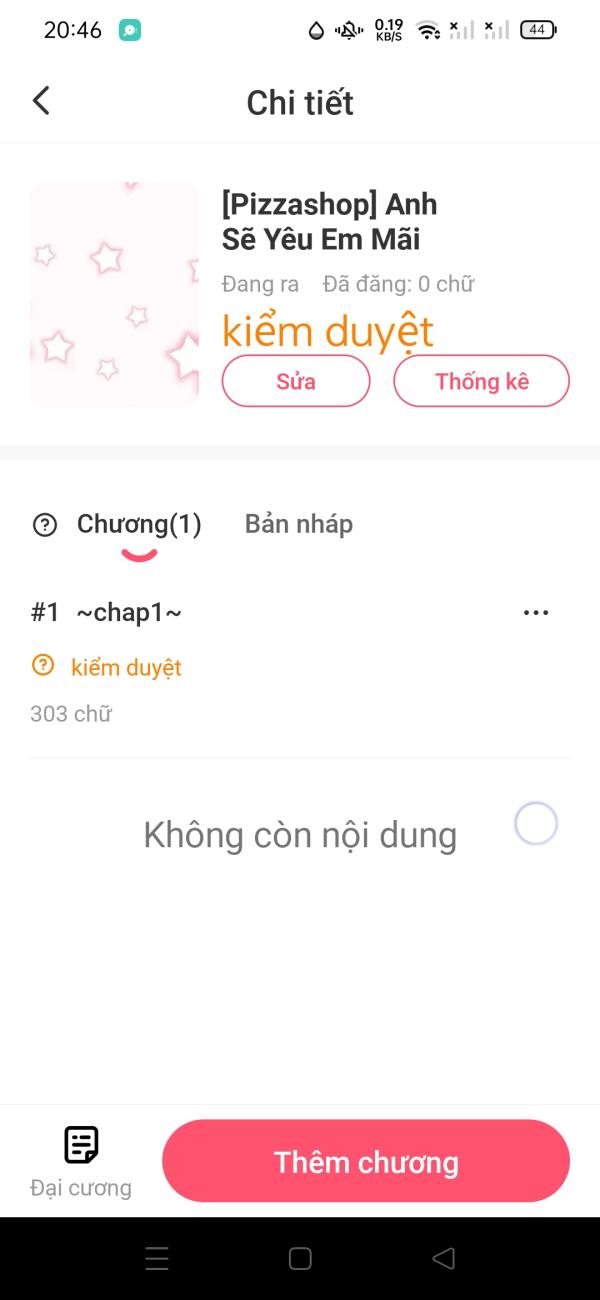This screenshot has width=600, height=1300.
Task: Open the Đại cương outline
Action: (x=81, y=1161)
